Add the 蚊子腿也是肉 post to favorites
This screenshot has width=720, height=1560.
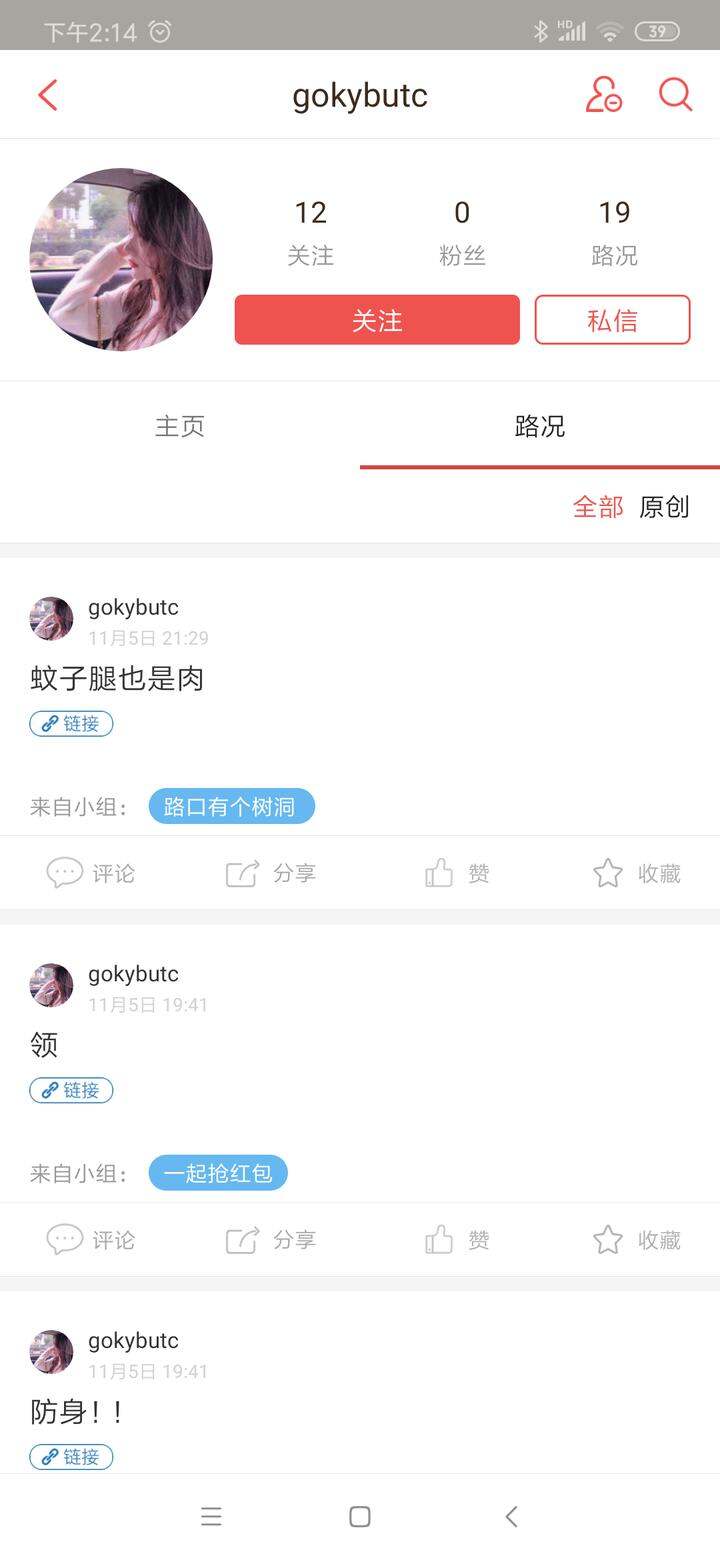point(637,873)
